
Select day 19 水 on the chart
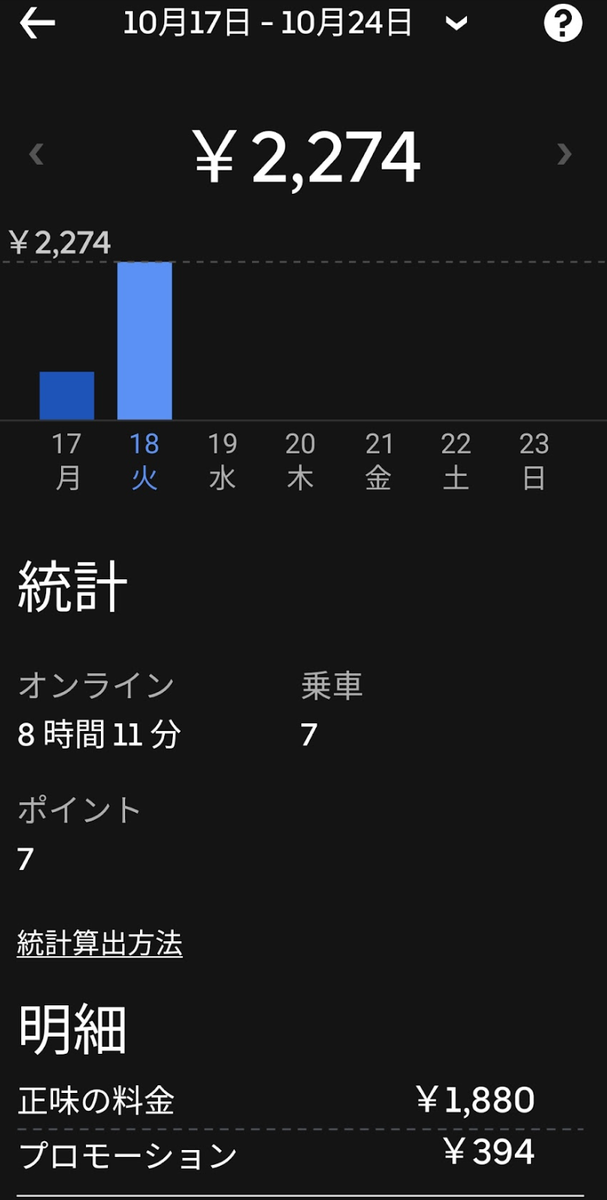pos(222,460)
